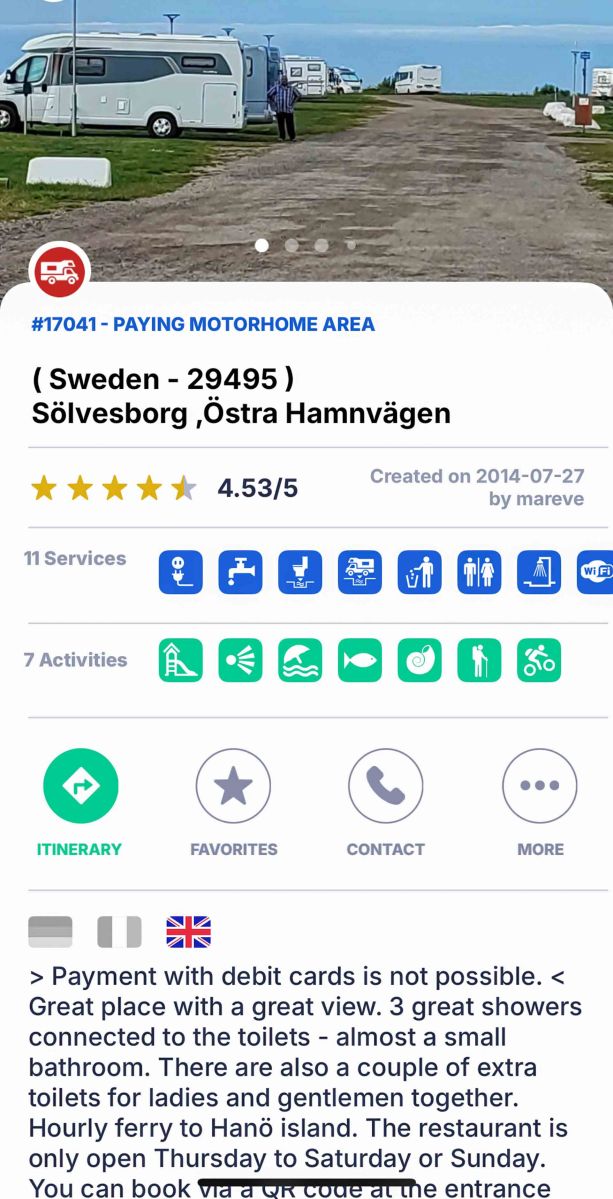Open the Contact phone option
Screen dimensions: 613x1199
(385, 786)
